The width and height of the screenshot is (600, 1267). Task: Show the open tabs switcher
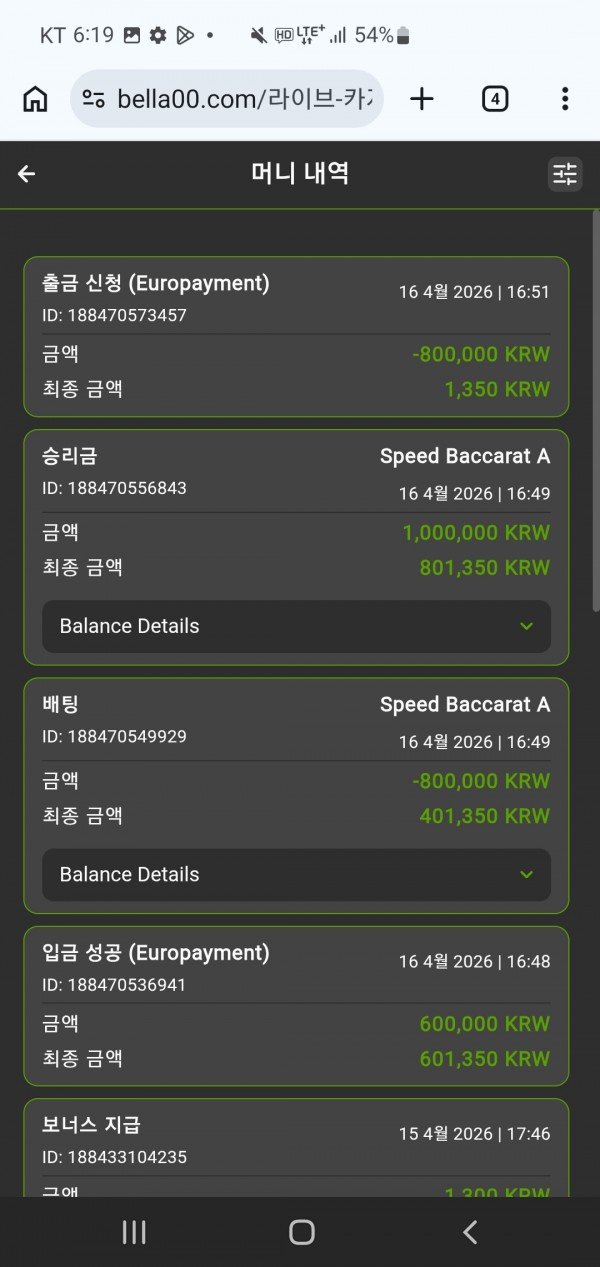(x=494, y=98)
